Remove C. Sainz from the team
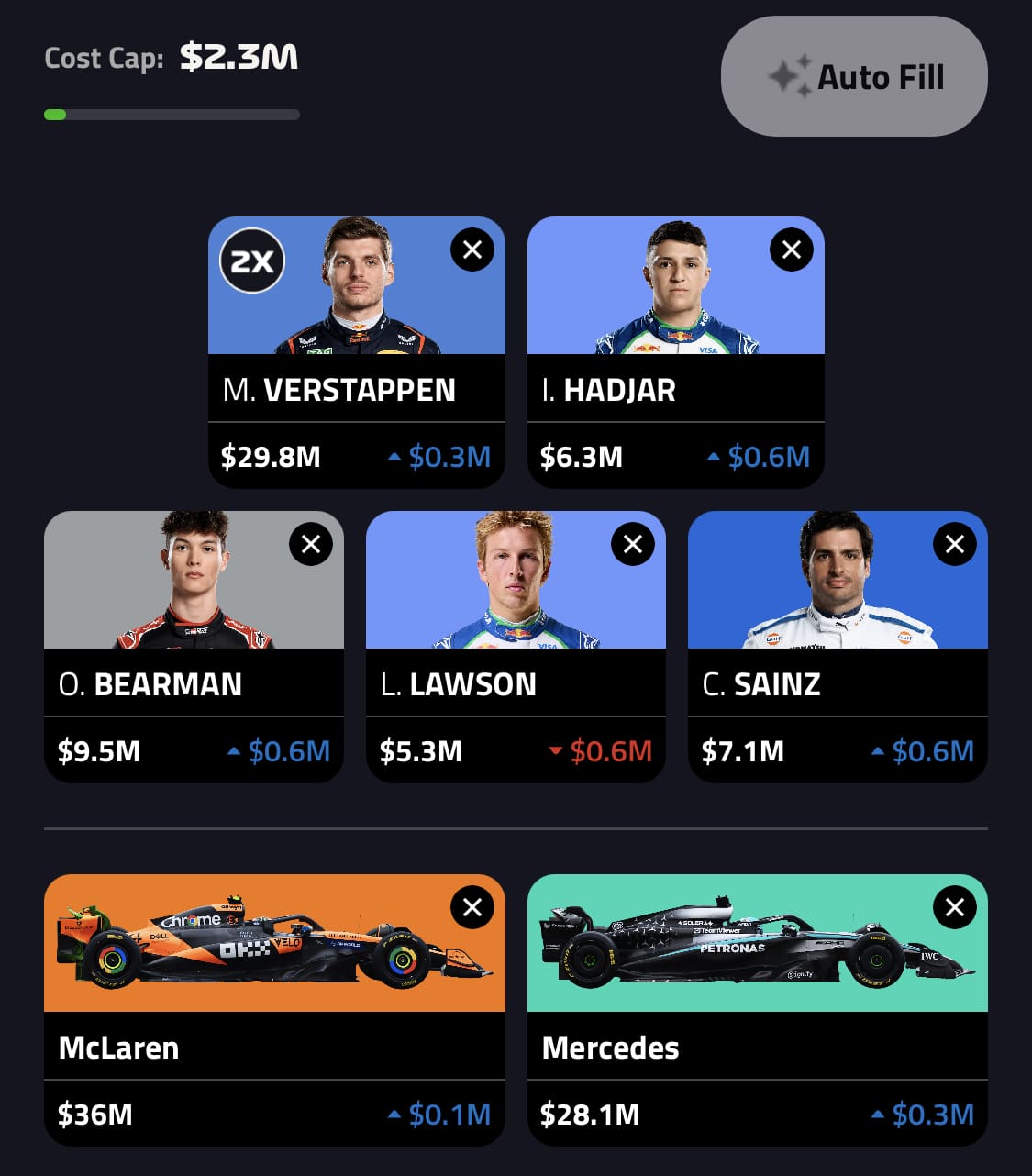Viewport: 1032px width, 1176px height. click(x=955, y=544)
